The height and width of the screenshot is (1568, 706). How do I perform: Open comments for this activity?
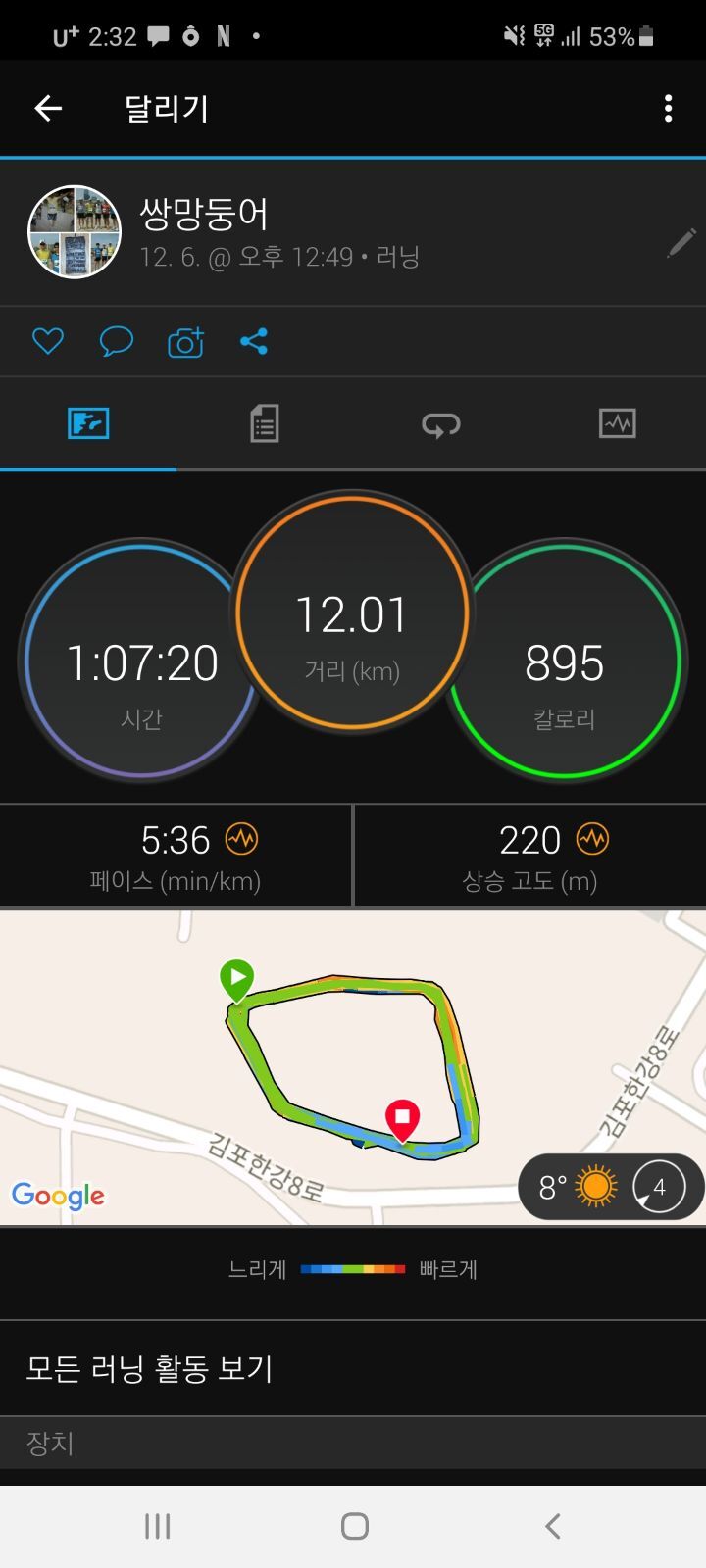[x=117, y=341]
